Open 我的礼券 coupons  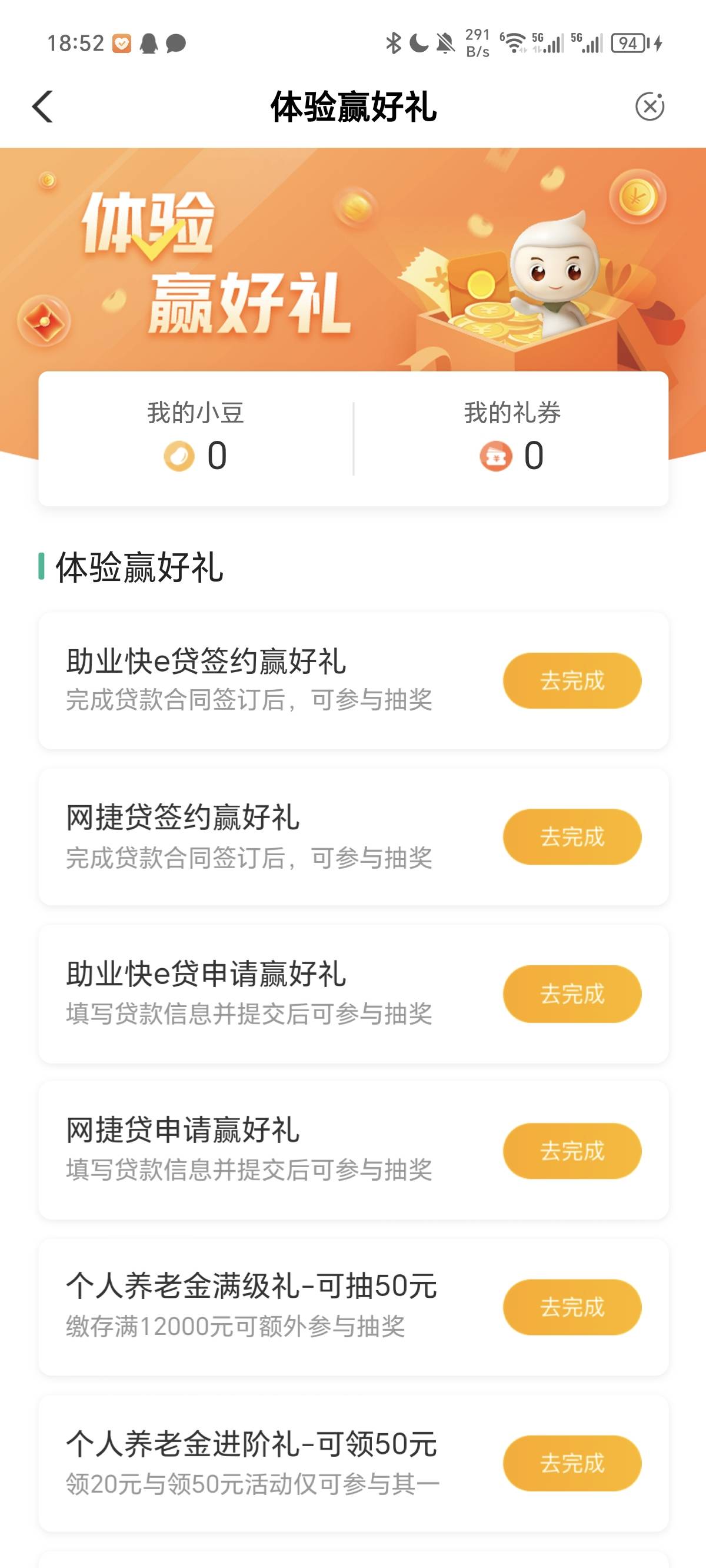(511, 438)
